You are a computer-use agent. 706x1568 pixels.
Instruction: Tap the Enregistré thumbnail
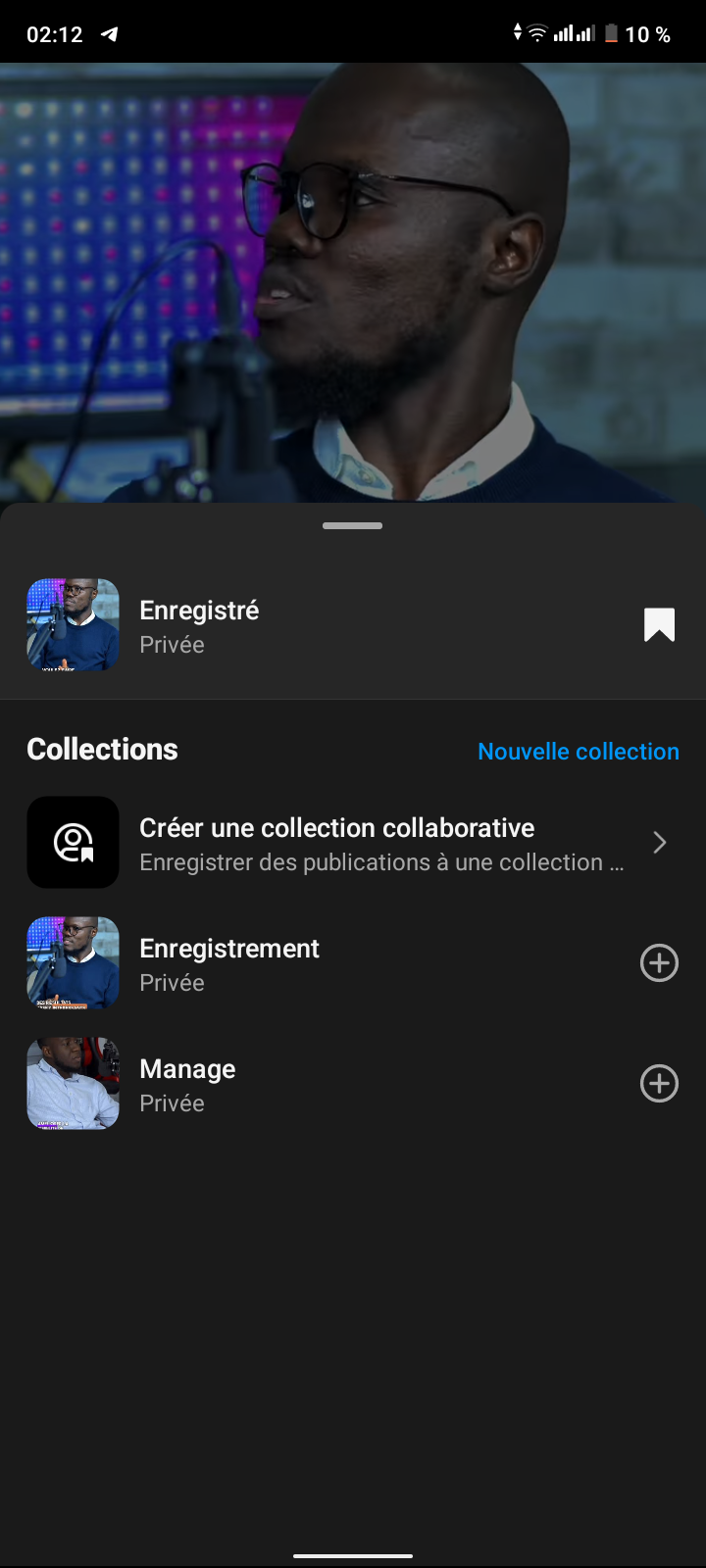tap(73, 625)
